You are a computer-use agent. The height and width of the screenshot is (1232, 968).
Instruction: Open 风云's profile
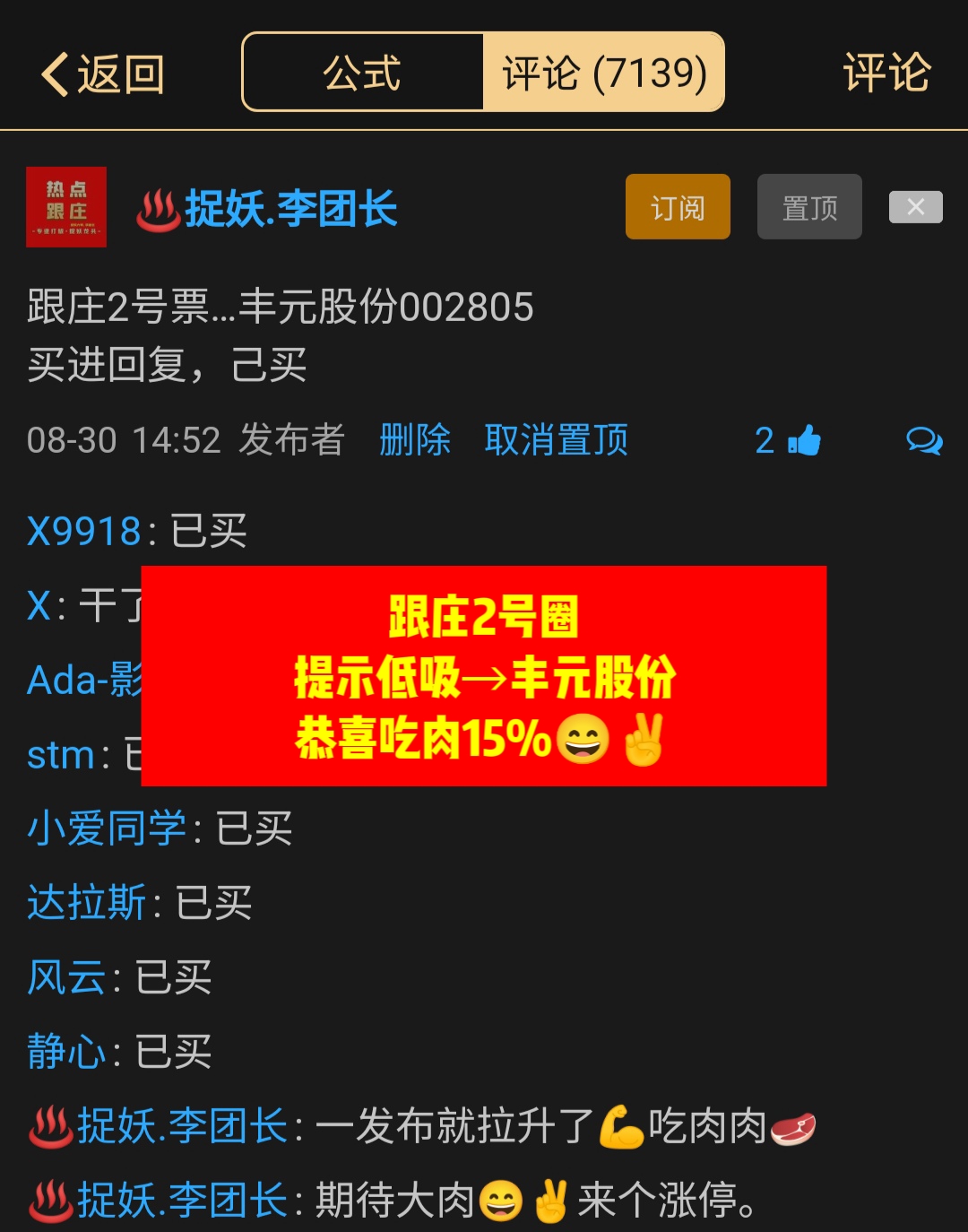[66, 977]
